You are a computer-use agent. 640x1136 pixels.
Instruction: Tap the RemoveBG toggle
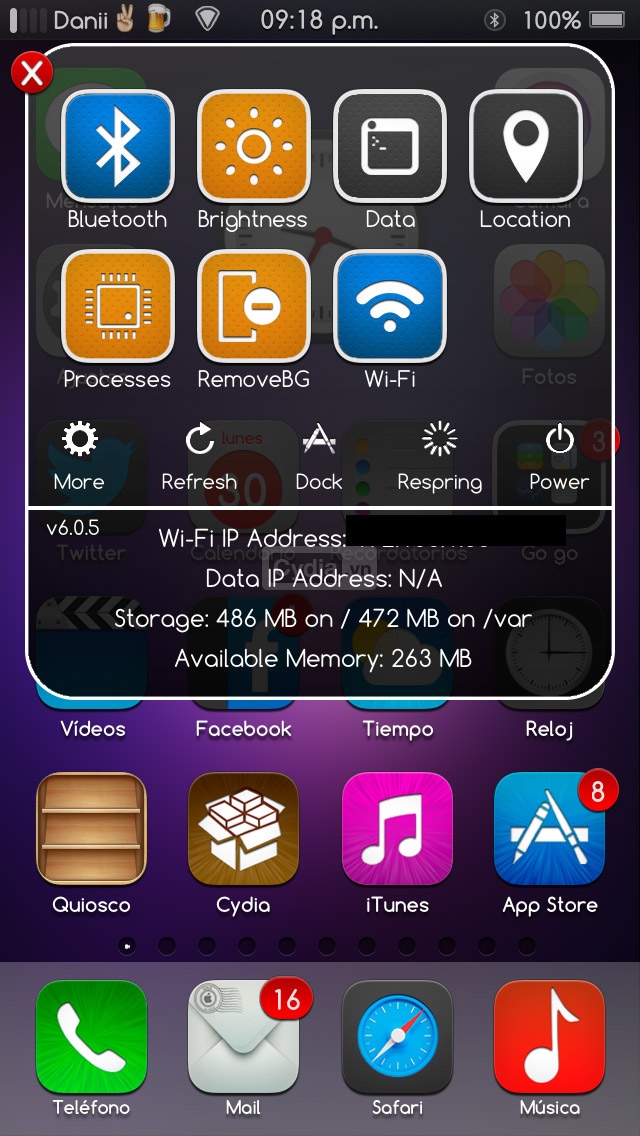253,306
